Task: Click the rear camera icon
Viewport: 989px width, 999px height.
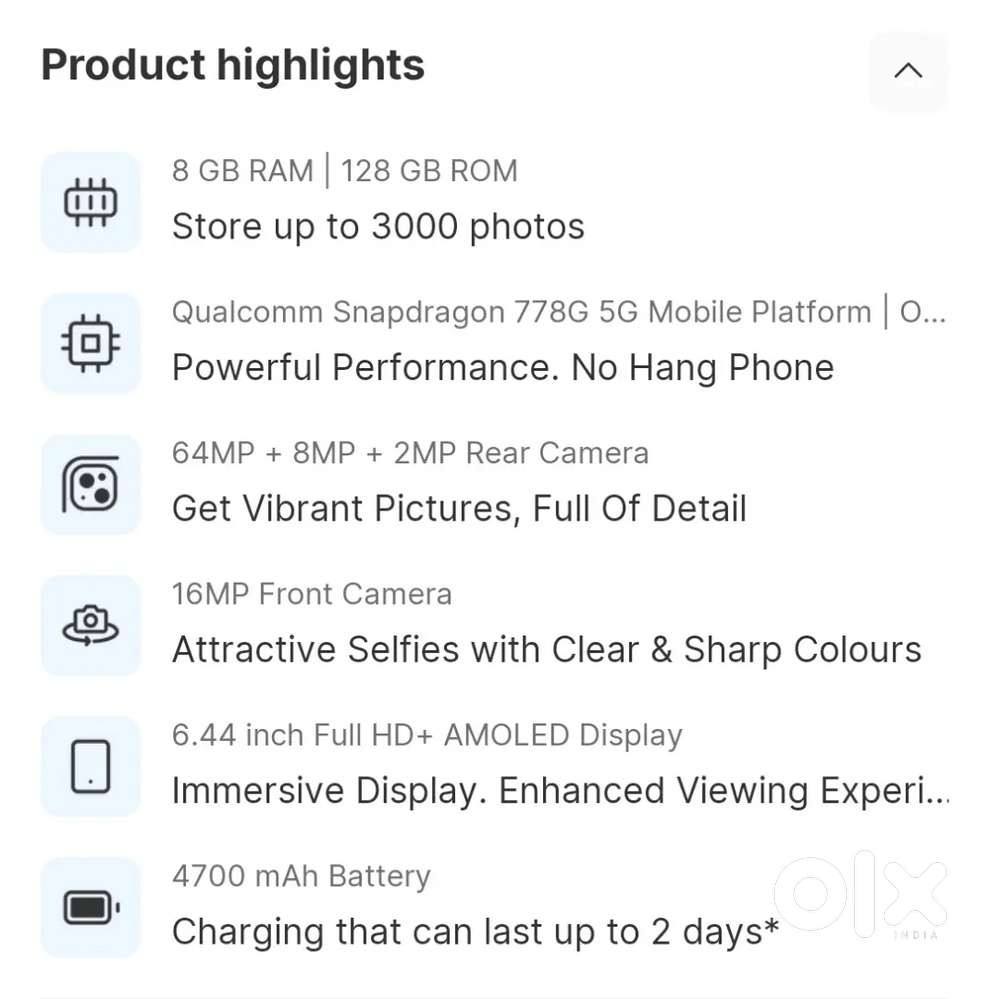Action: point(90,485)
